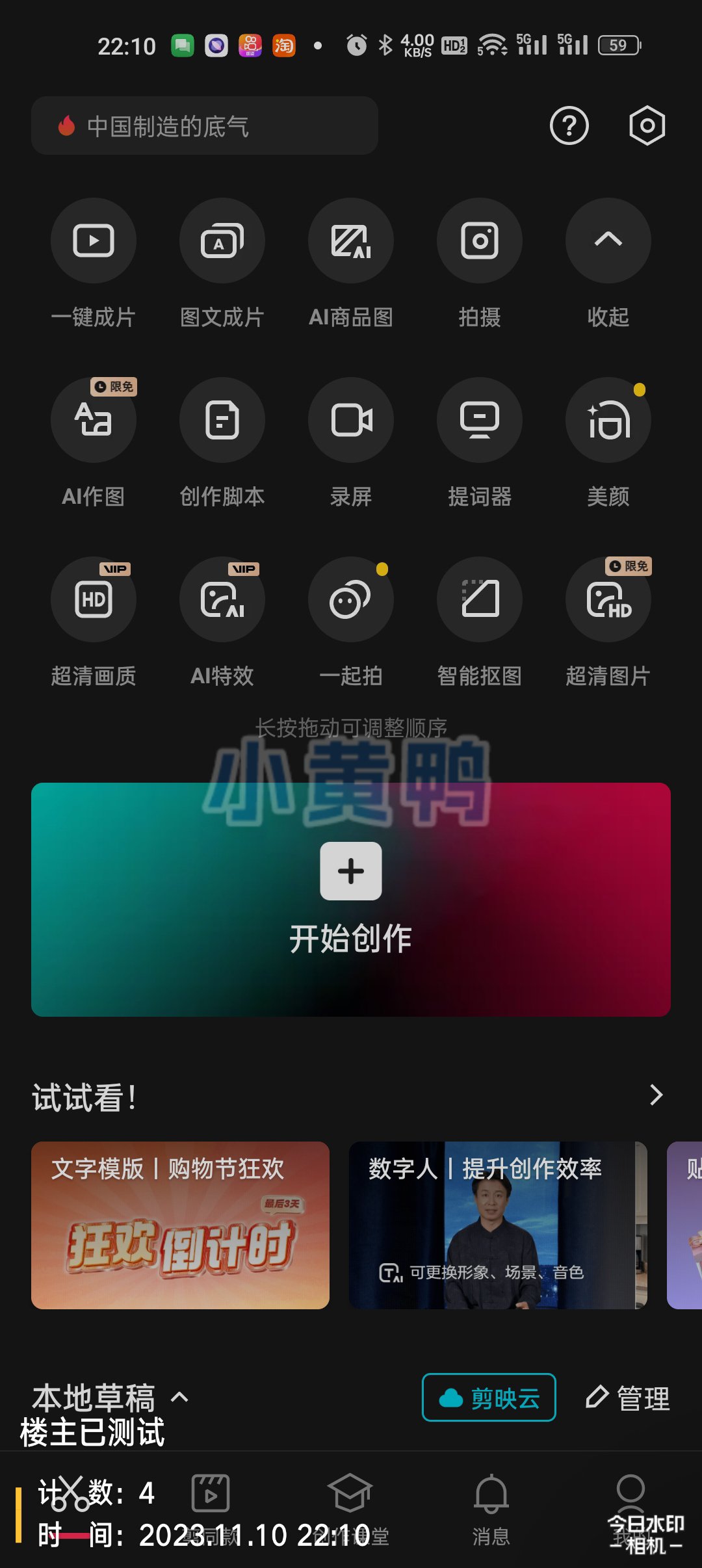702x1568 pixels.
Task: Open the settings hexagon icon
Action: tap(647, 126)
